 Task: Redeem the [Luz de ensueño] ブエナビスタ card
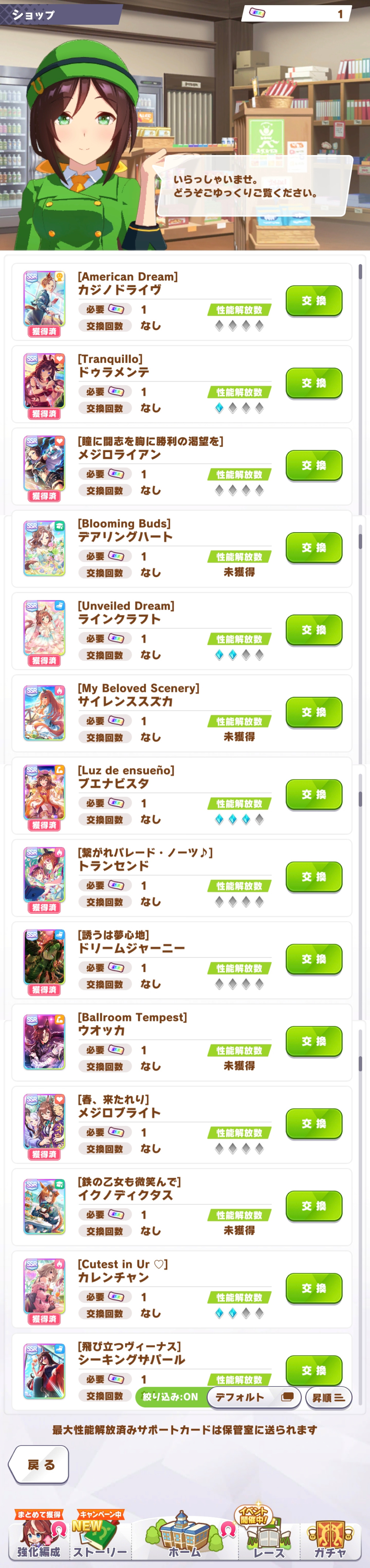click(x=314, y=795)
